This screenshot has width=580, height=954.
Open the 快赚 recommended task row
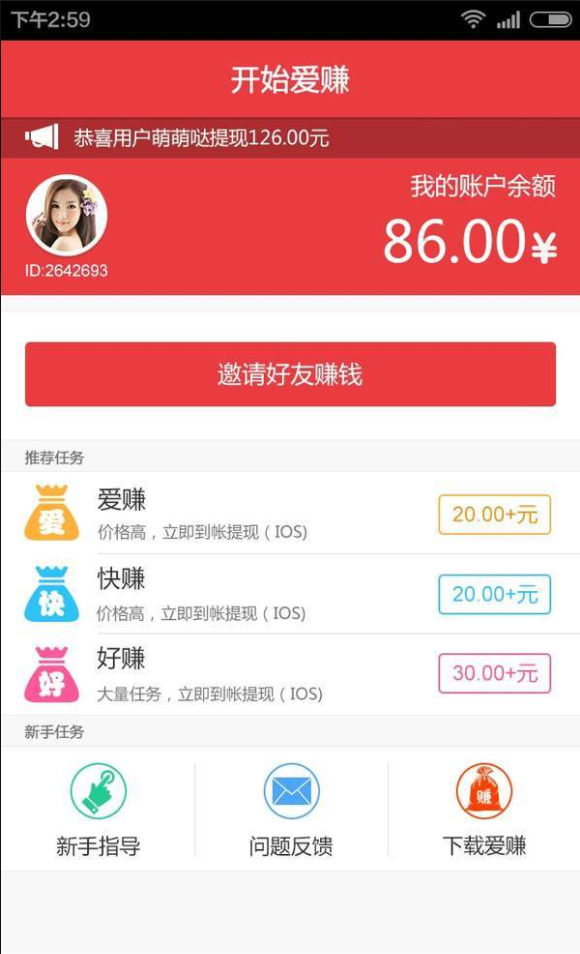(x=290, y=594)
